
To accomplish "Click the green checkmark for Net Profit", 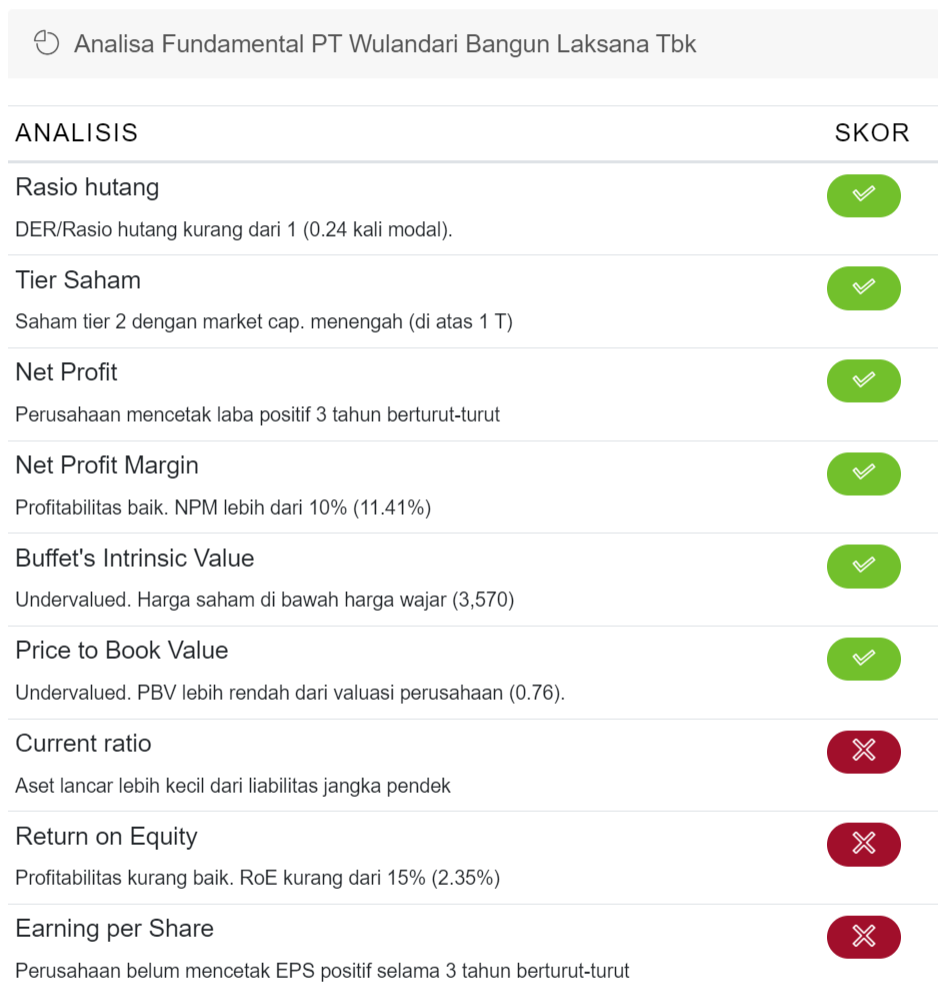I will tap(863, 381).
